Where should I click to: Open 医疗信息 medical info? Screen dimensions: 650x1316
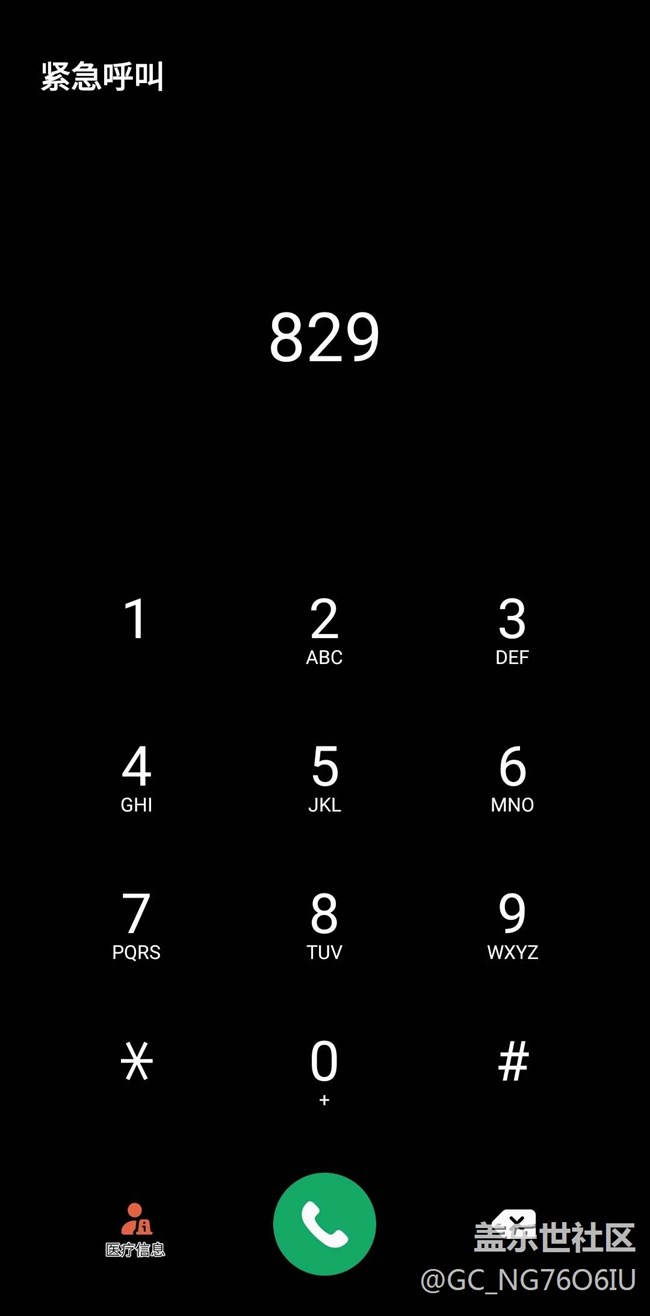(136, 1230)
